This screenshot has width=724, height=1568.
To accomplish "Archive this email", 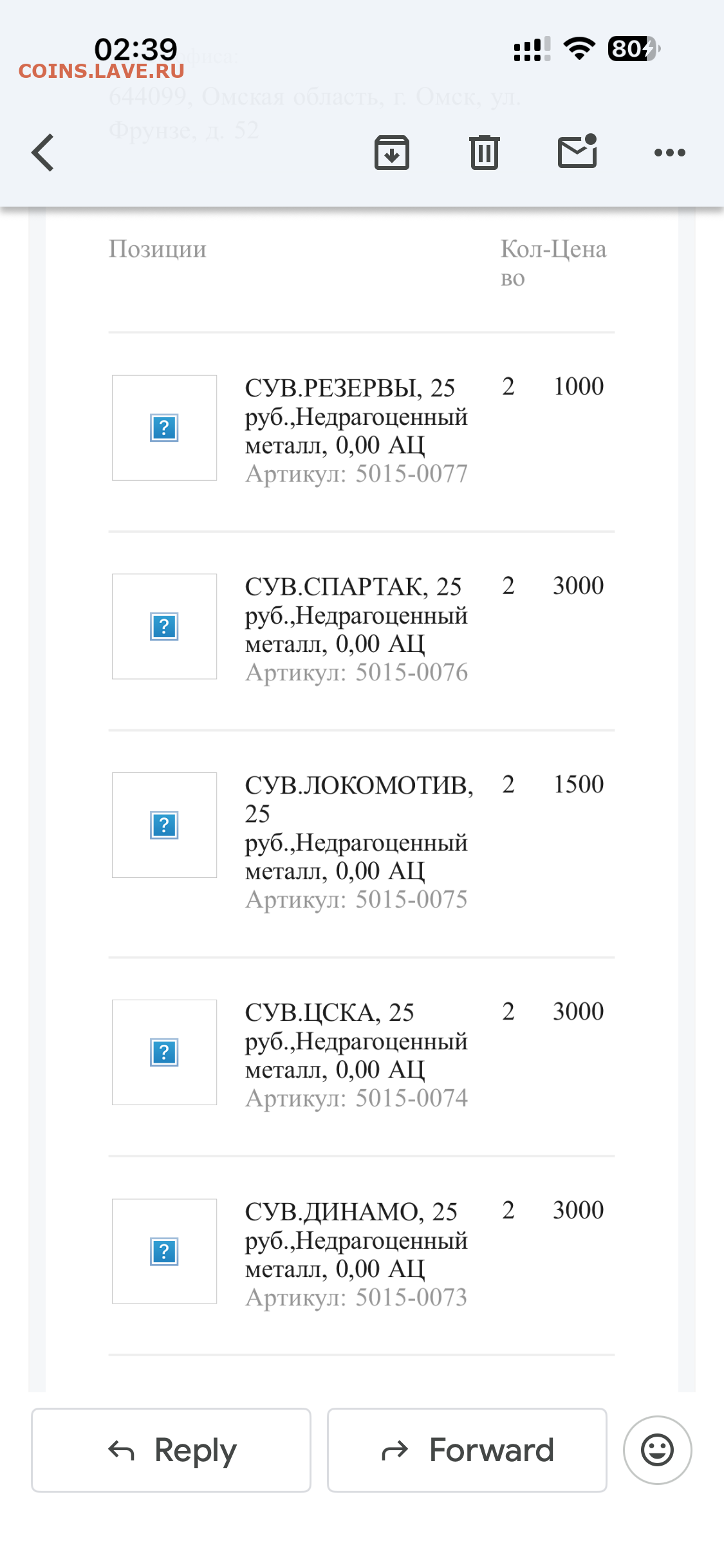I will click(391, 153).
